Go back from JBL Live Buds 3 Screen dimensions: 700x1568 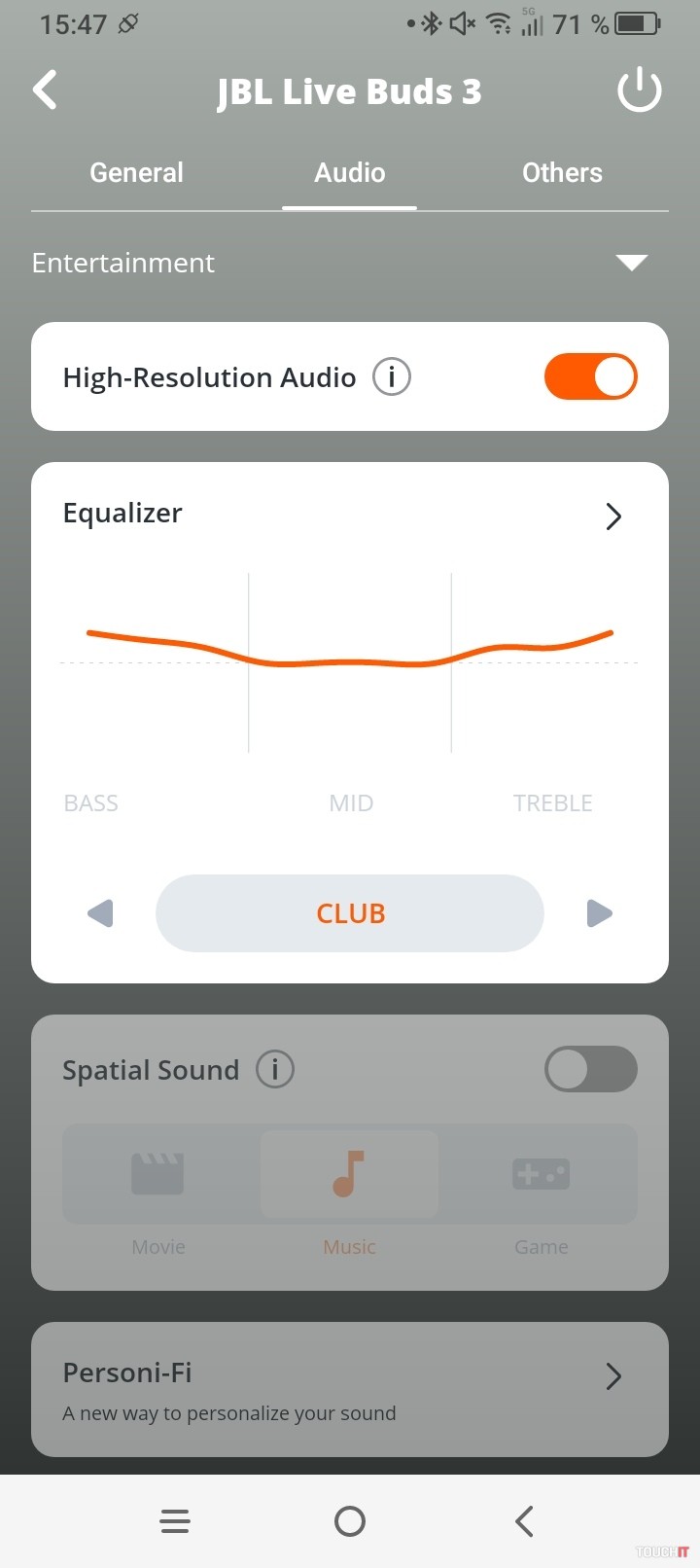(46, 90)
